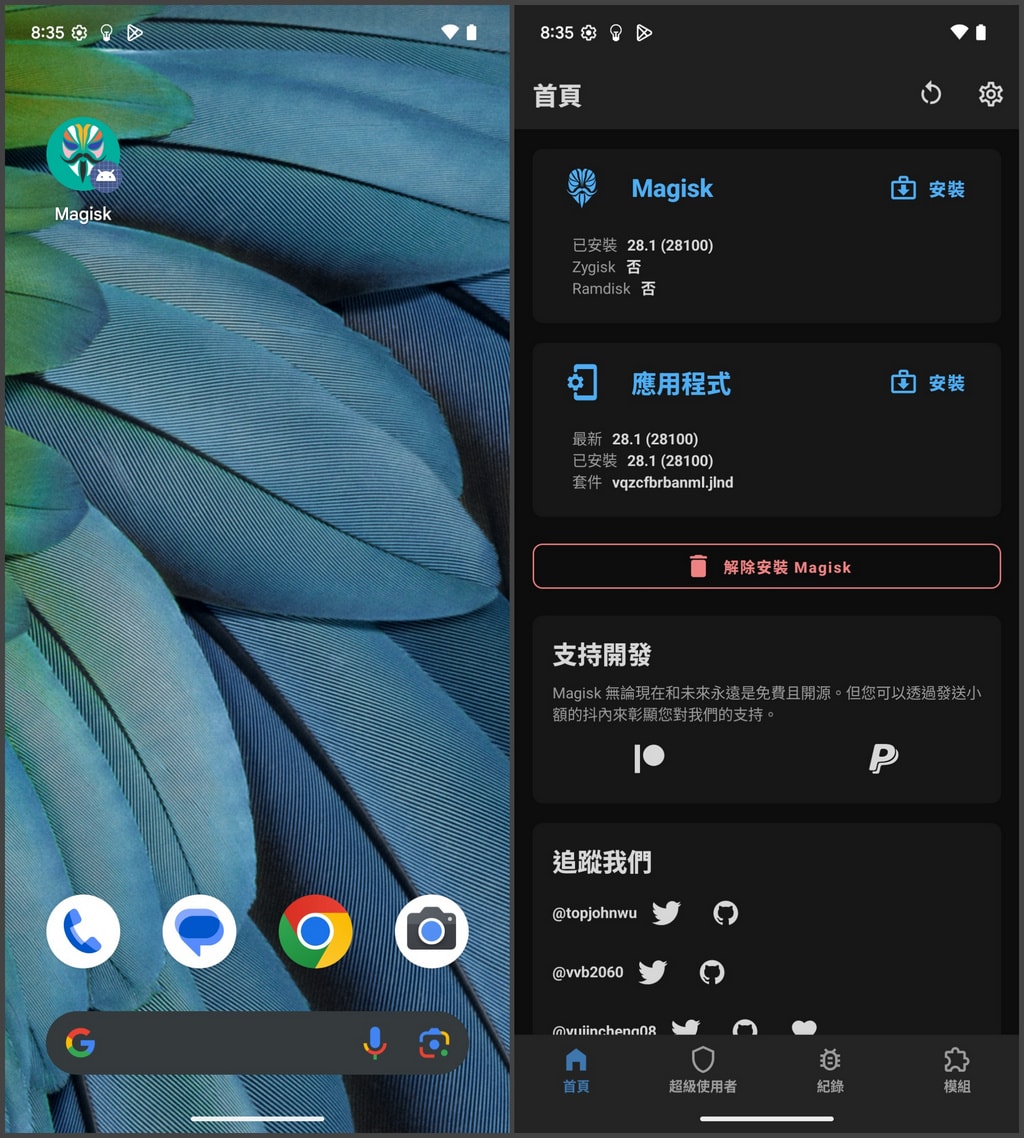Open the Patreon support link
The height and width of the screenshot is (1138, 1024).
650,758
